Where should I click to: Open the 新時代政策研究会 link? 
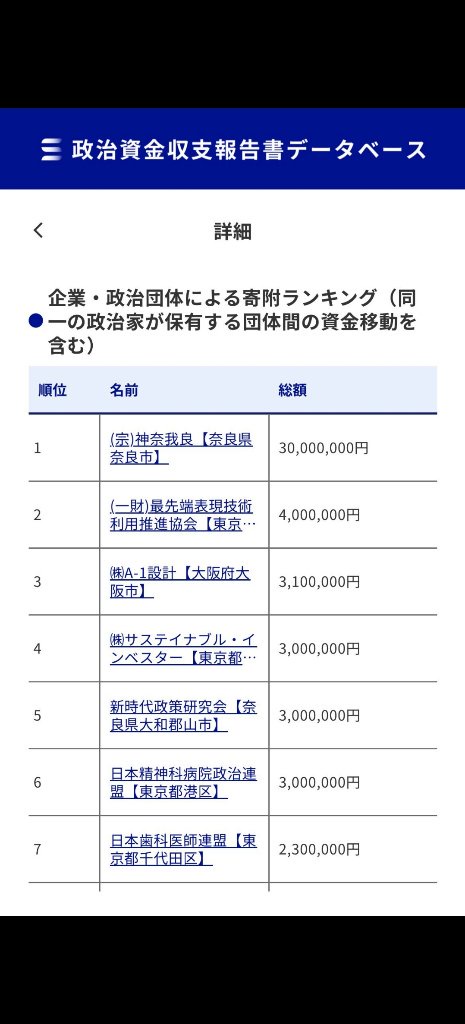click(183, 716)
